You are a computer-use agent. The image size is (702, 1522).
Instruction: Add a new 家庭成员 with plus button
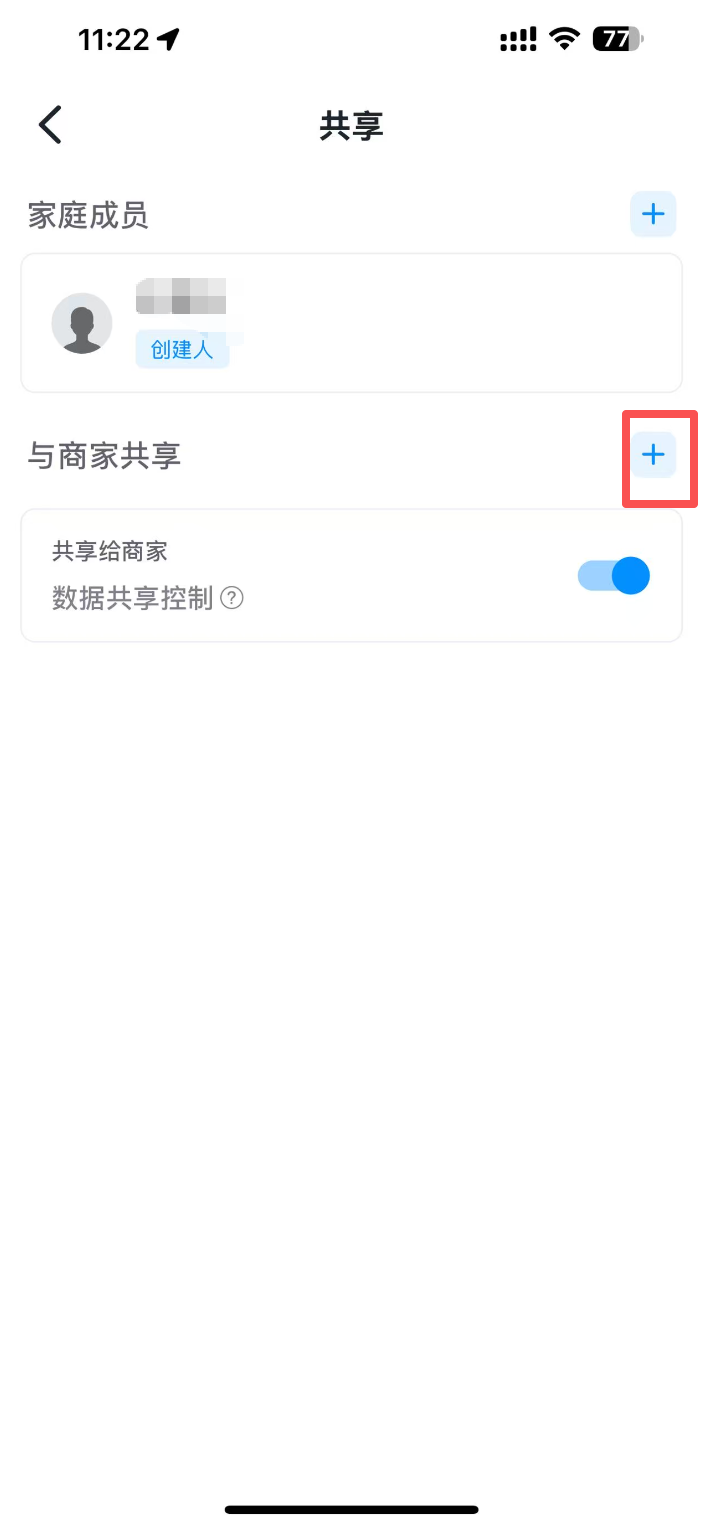(653, 214)
